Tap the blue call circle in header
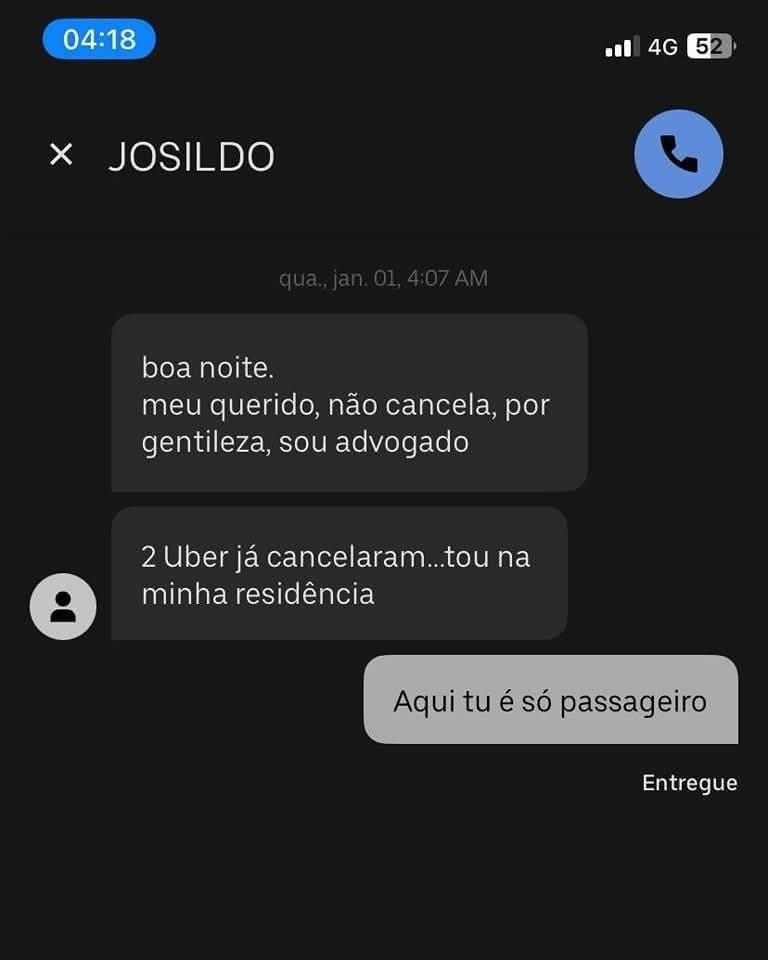This screenshot has width=768, height=960. 678,153
